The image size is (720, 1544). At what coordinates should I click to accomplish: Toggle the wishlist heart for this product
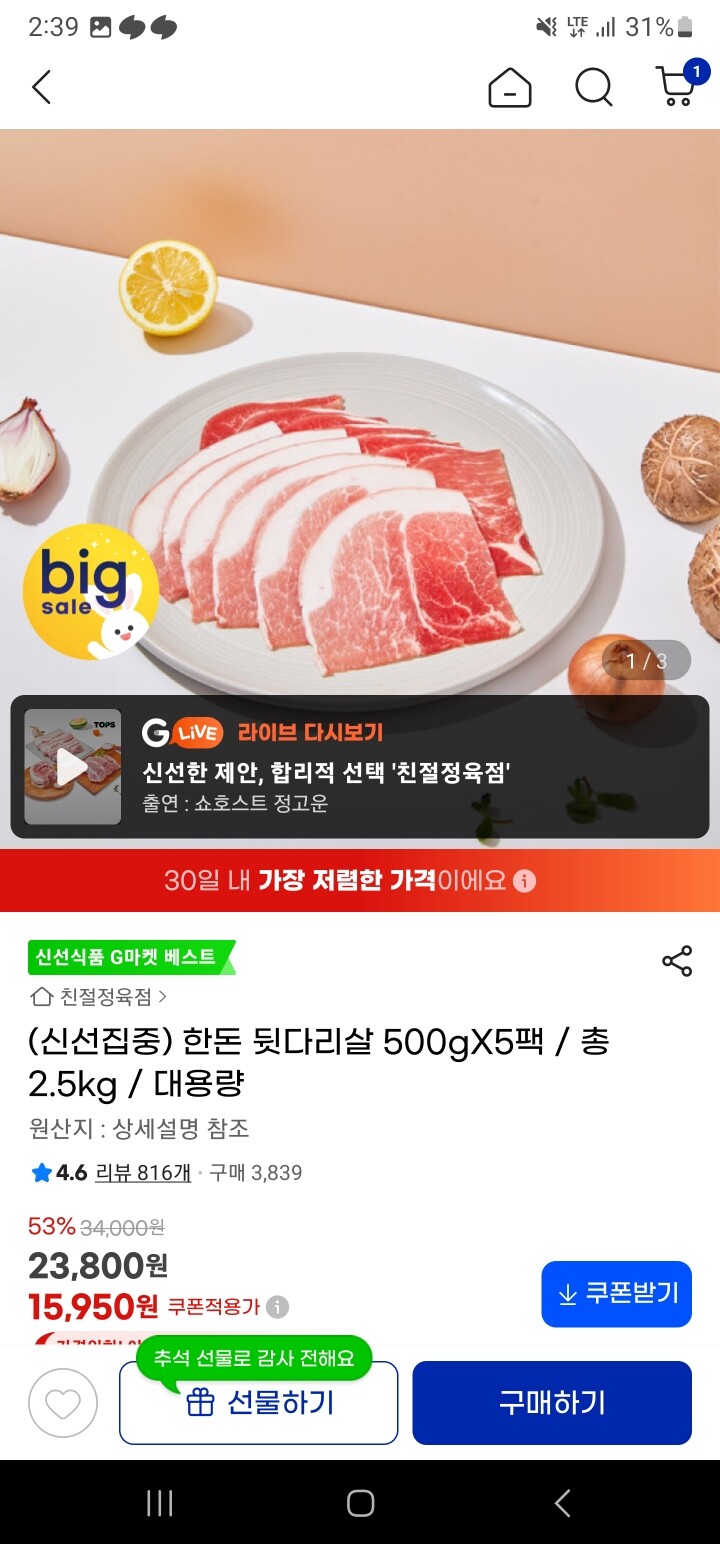click(x=63, y=1402)
